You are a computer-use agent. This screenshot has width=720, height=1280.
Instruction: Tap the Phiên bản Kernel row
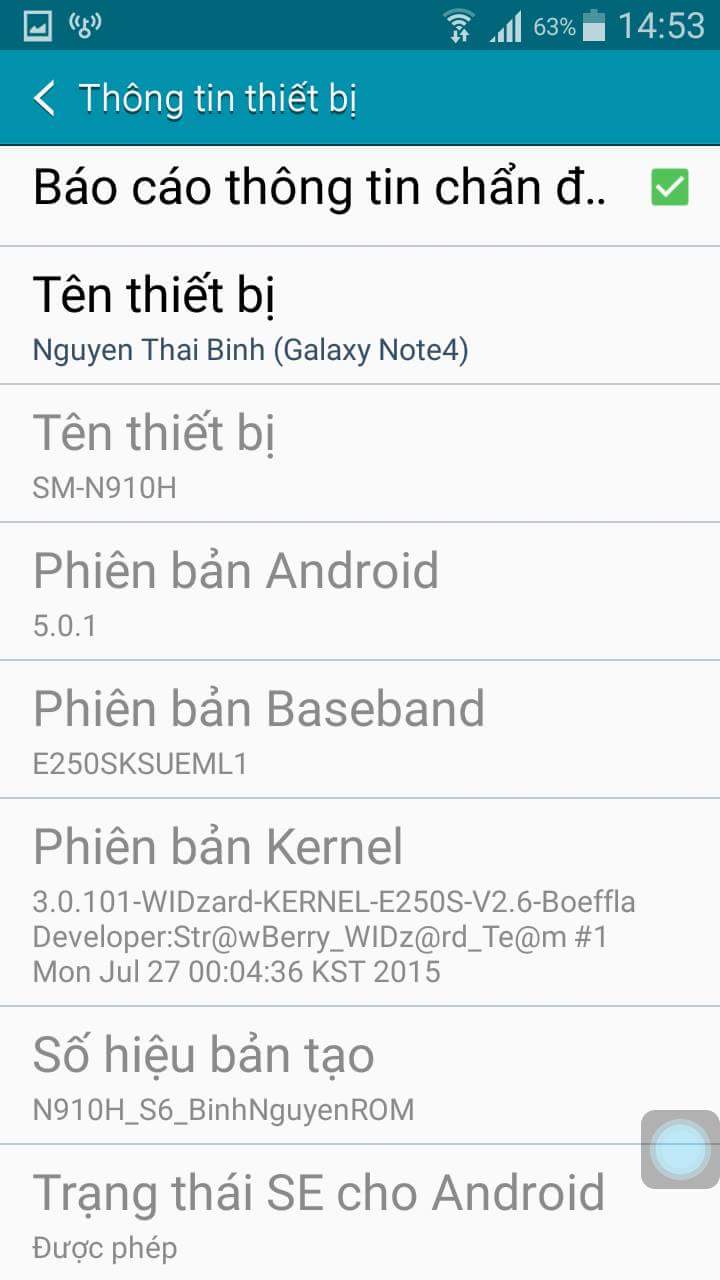tap(360, 903)
